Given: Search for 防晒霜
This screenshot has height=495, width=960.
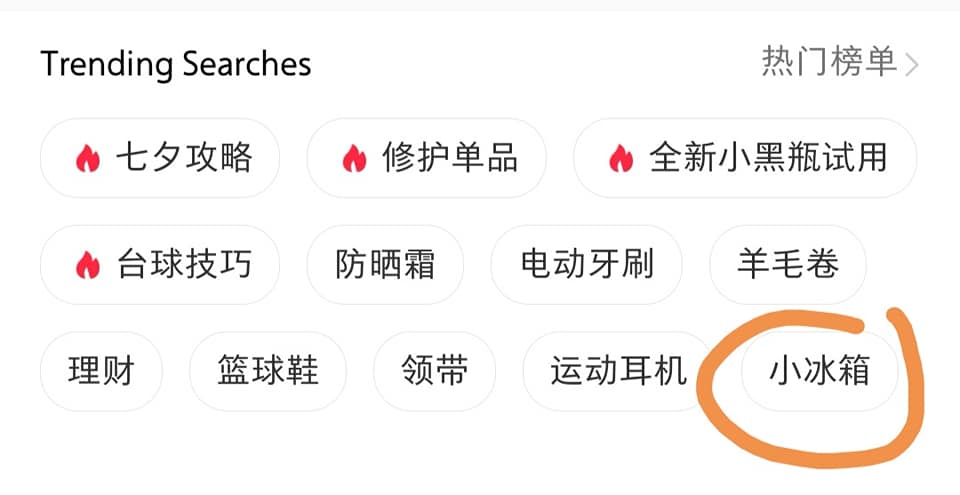Looking at the screenshot, I should [385, 265].
